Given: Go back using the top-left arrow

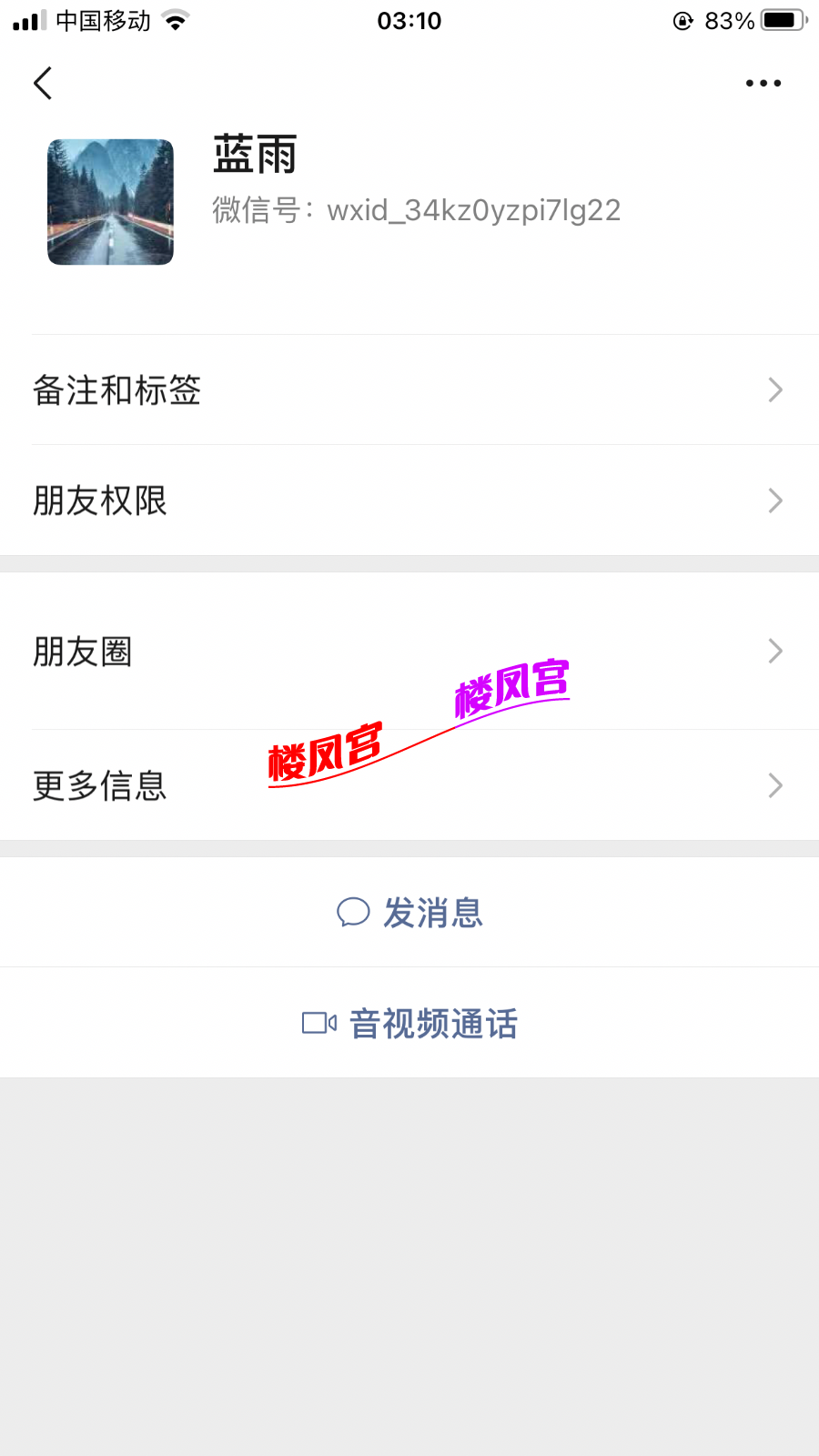Looking at the screenshot, I should point(43,83).
